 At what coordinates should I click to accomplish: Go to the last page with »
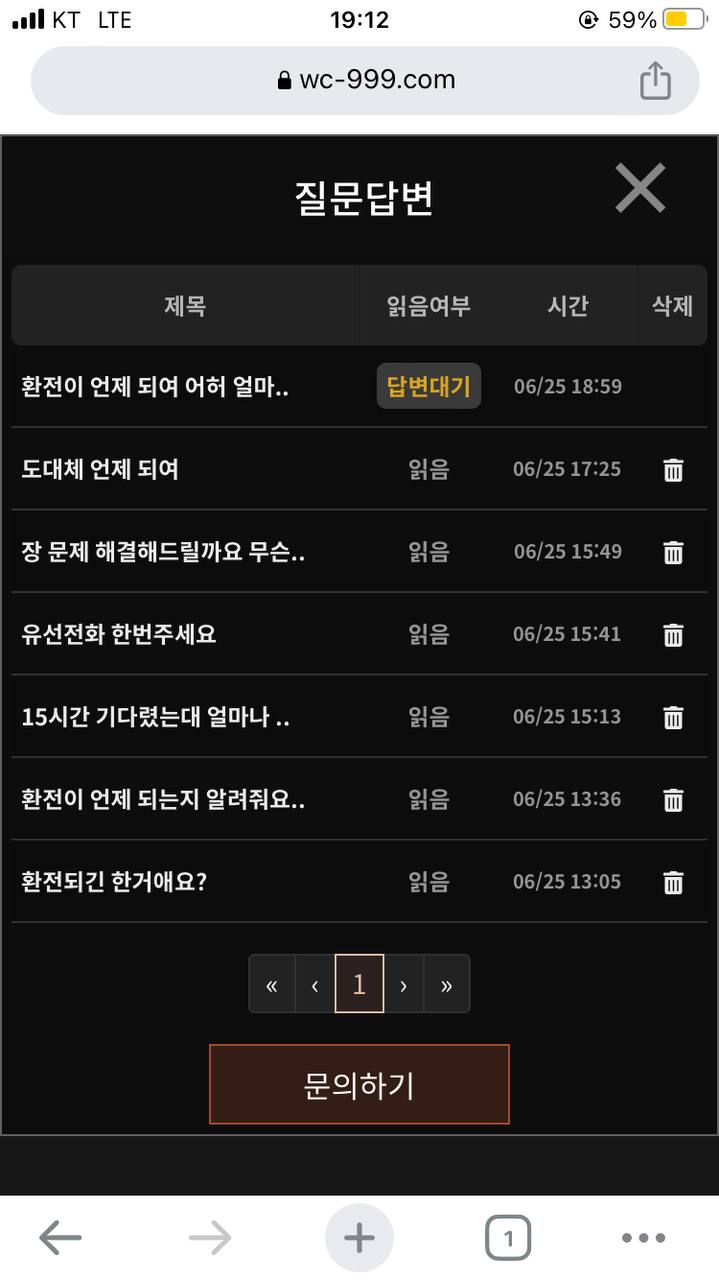tap(446, 985)
